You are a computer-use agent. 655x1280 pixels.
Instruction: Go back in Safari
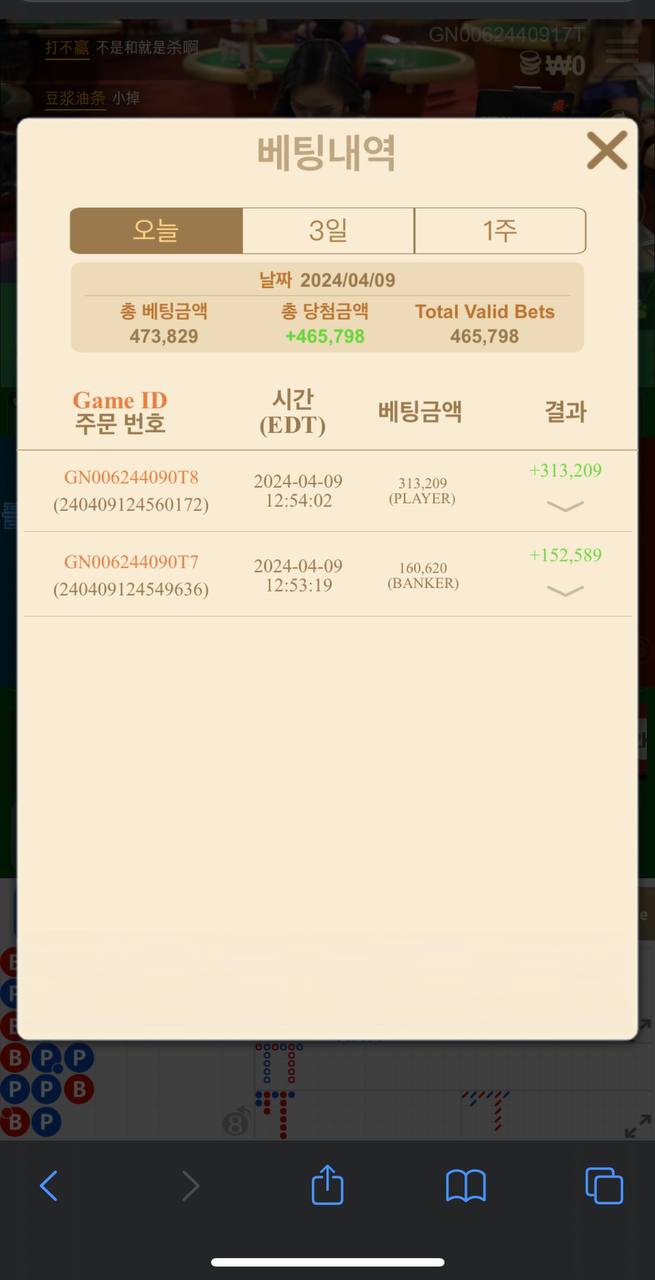(x=48, y=1186)
